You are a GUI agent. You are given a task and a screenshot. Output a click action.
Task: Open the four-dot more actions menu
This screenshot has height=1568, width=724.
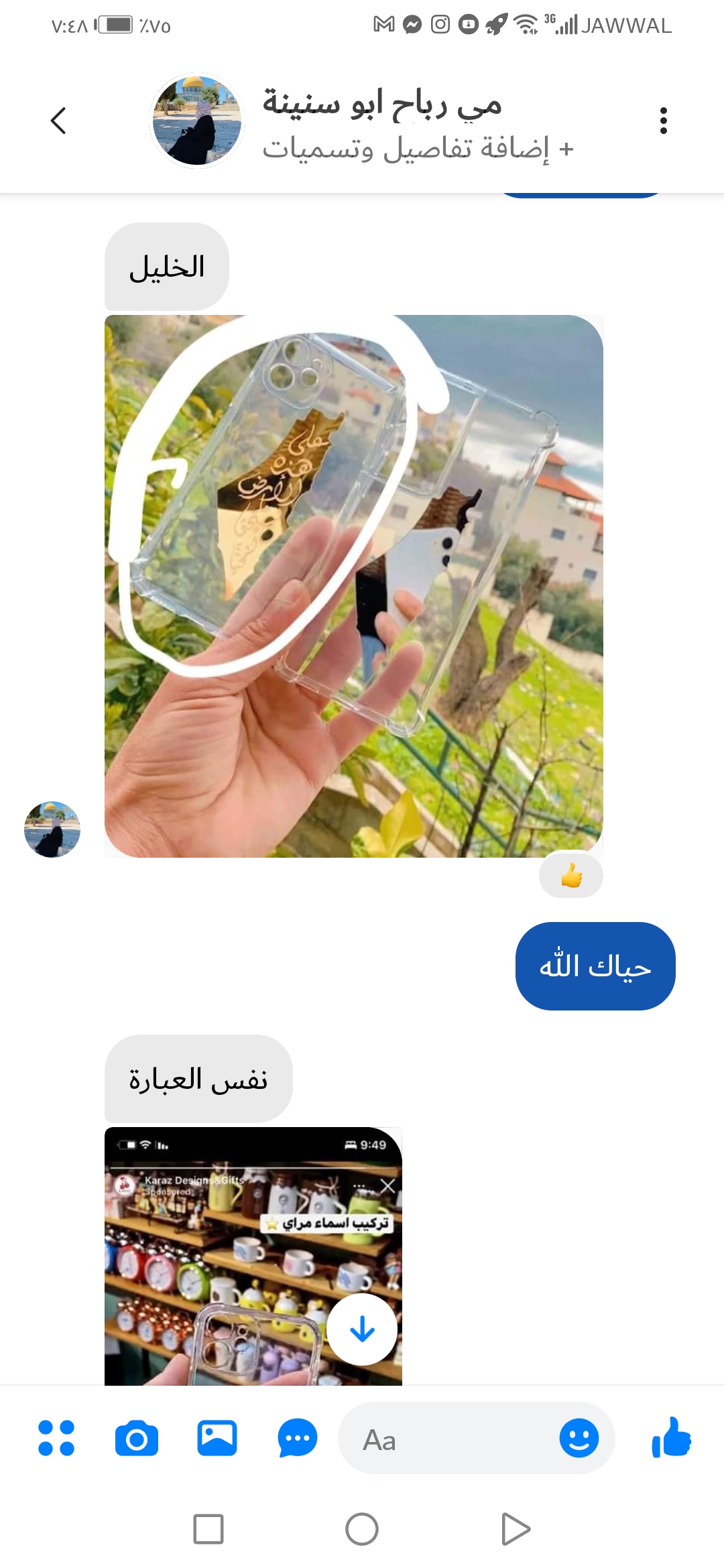[x=56, y=1438]
